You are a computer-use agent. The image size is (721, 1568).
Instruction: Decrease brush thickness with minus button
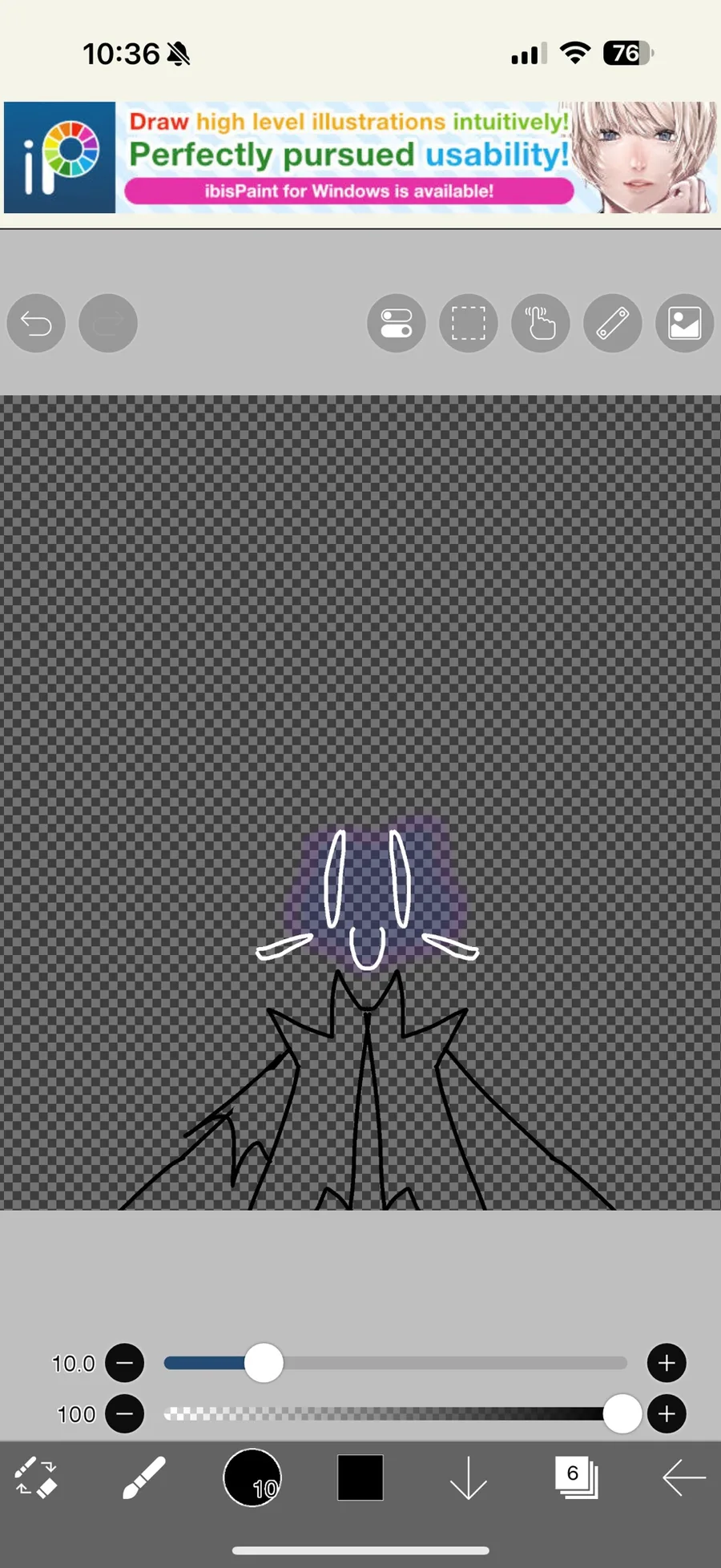tap(125, 1363)
